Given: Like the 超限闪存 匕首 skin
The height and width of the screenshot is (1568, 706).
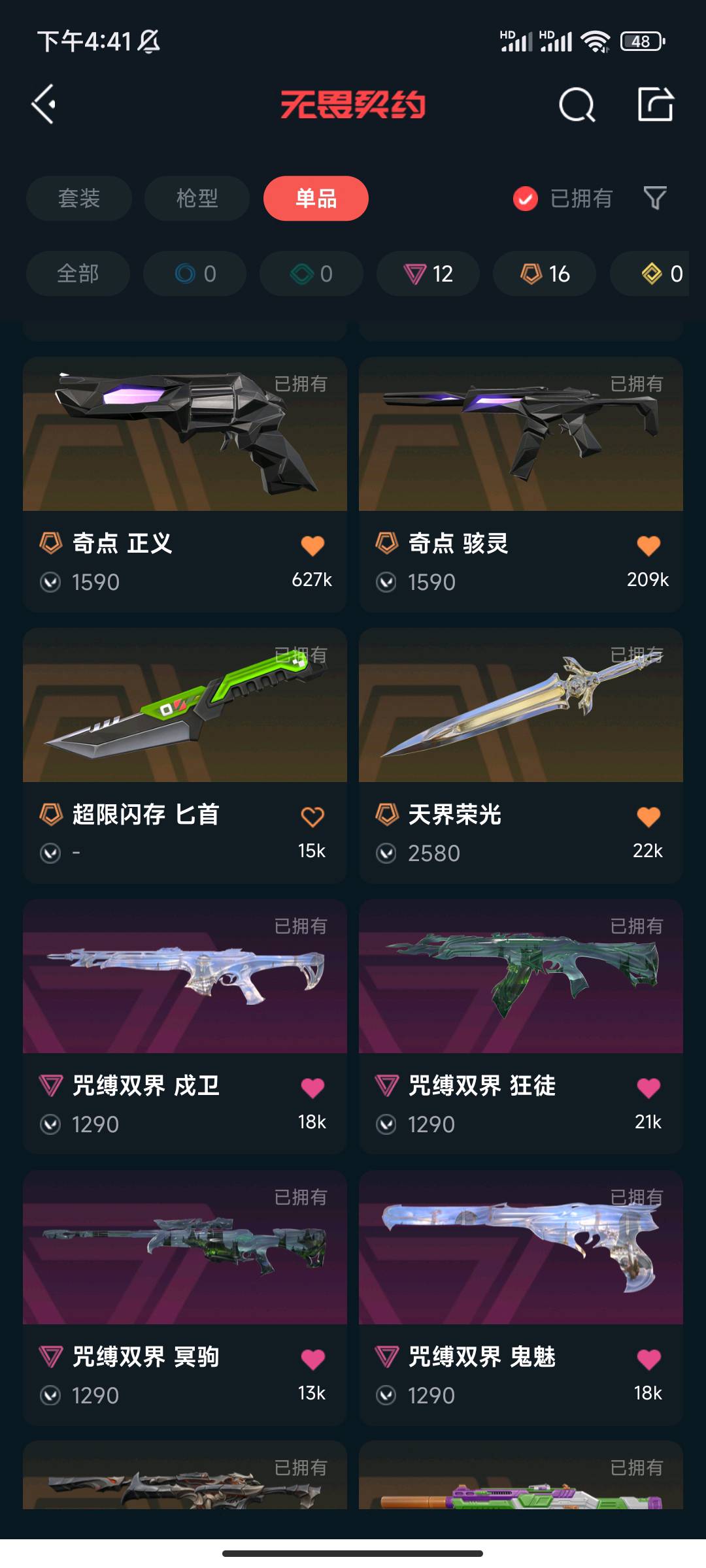Looking at the screenshot, I should [x=312, y=817].
